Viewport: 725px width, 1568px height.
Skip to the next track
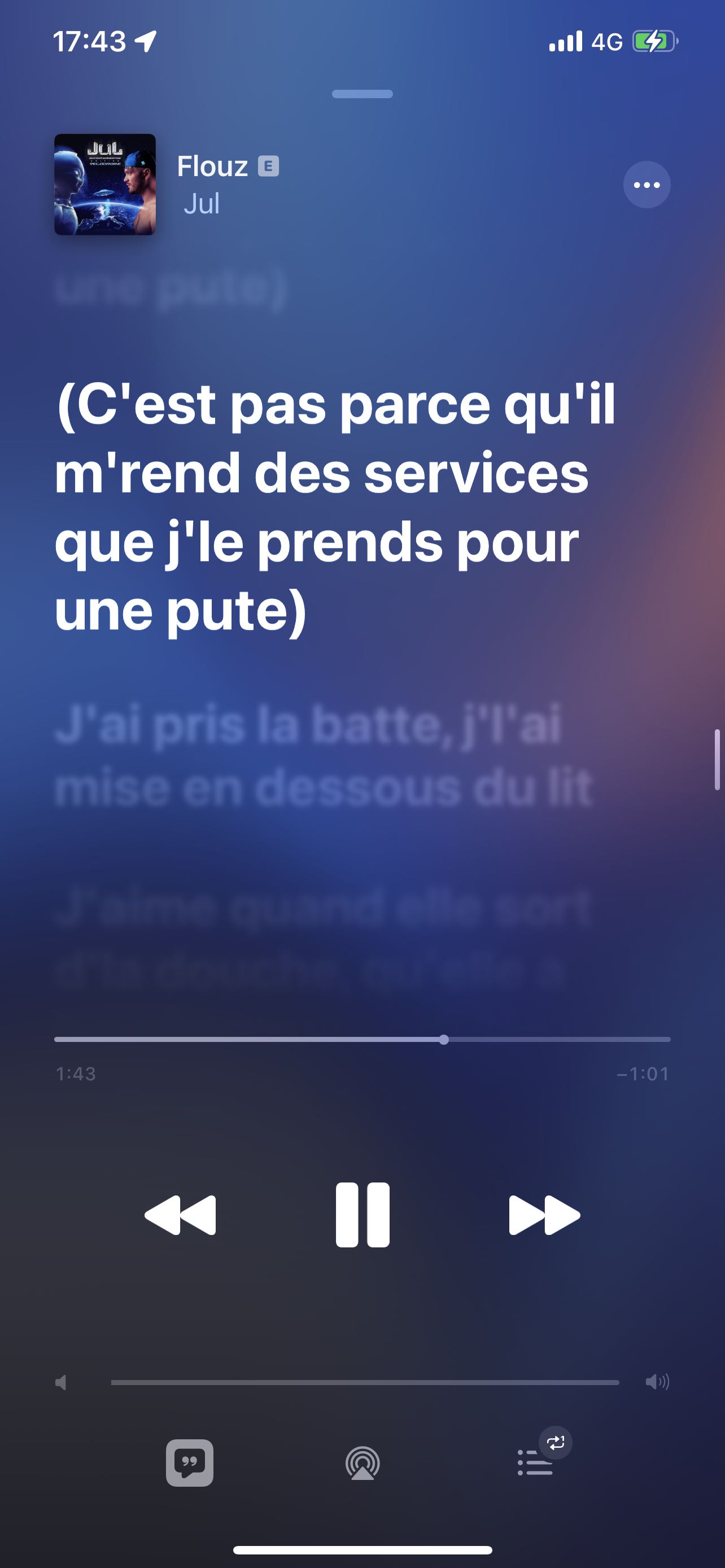[544, 1215]
